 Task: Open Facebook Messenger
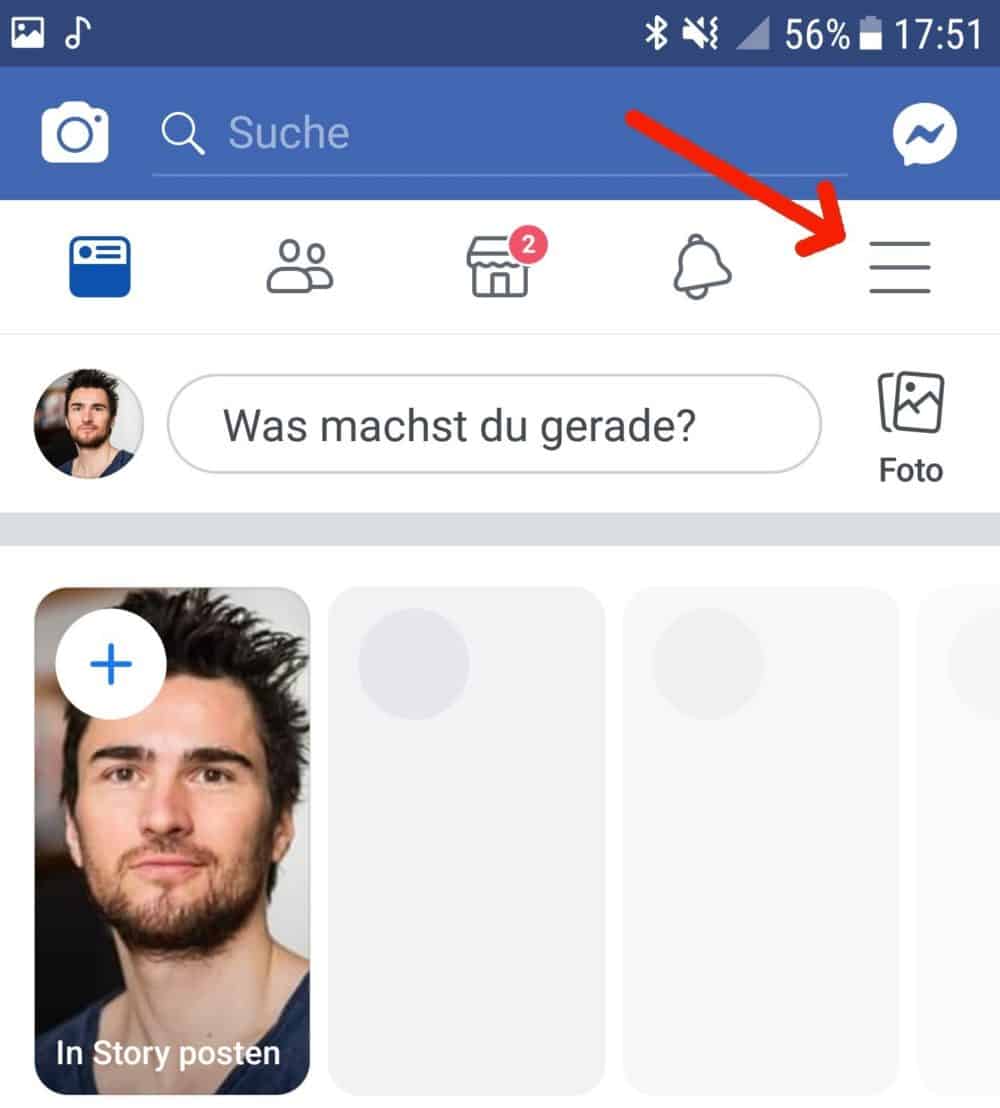pyautogui.click(x=924, y=132)
